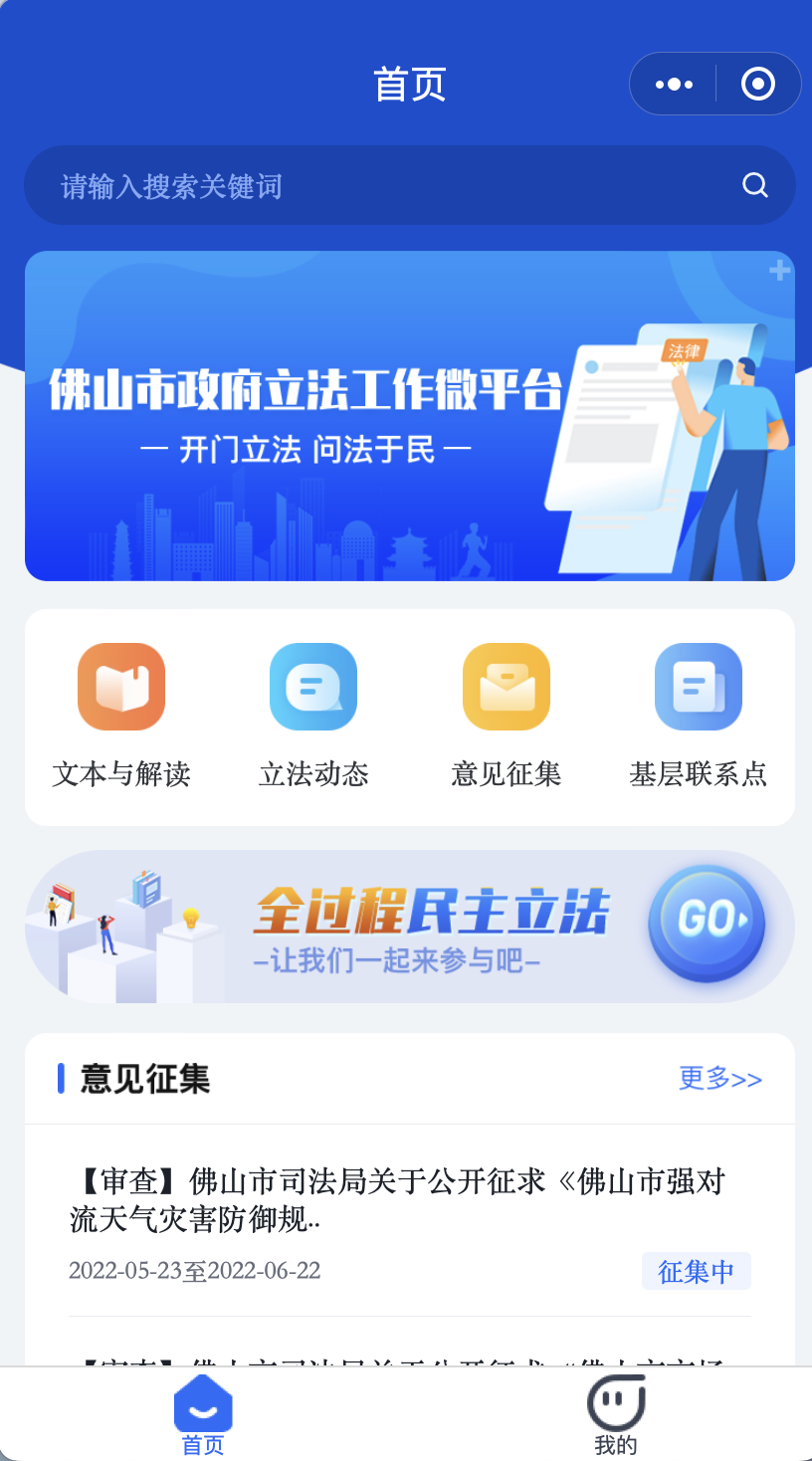Open the 佛山市政府立法工作微平台 banner
The image size is (812, 1461).
tap(409, 416)
